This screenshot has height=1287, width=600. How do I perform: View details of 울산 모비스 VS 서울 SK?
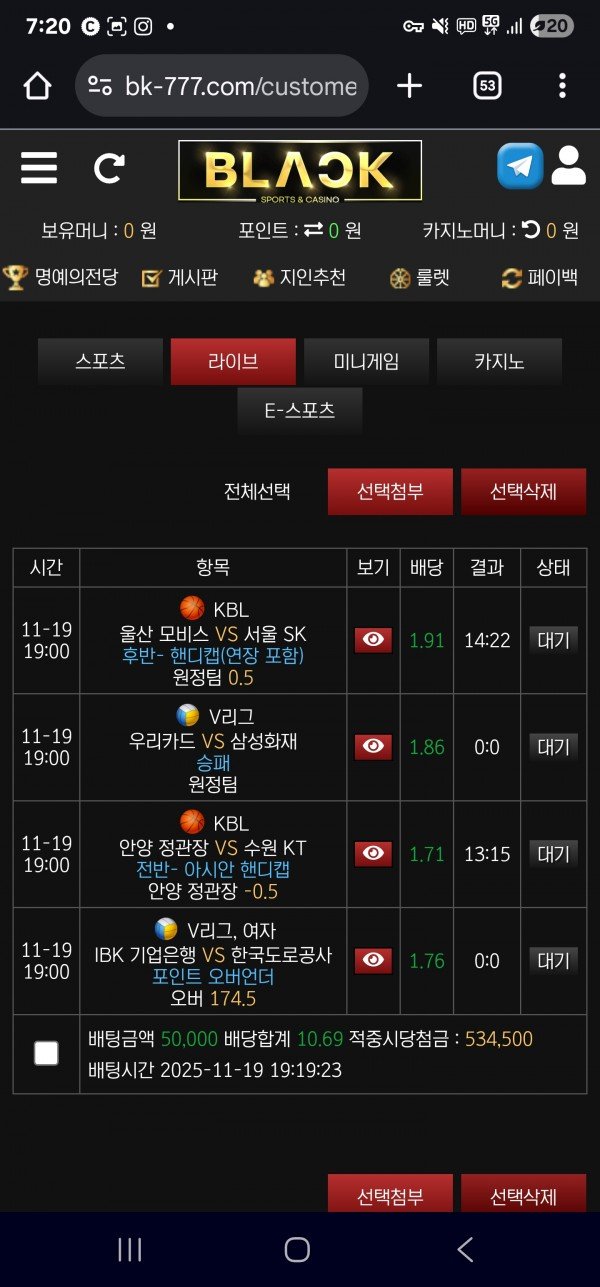point(373,640)
